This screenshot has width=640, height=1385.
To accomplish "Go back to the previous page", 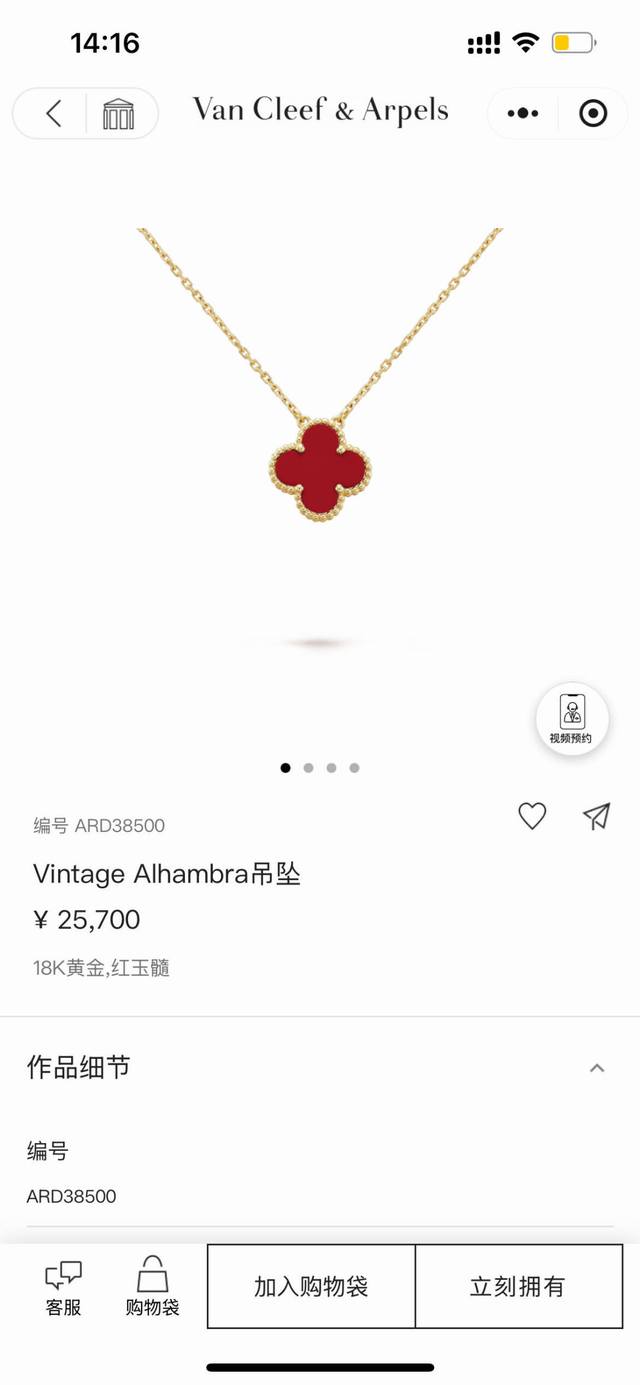I will (x=53, y=113).
